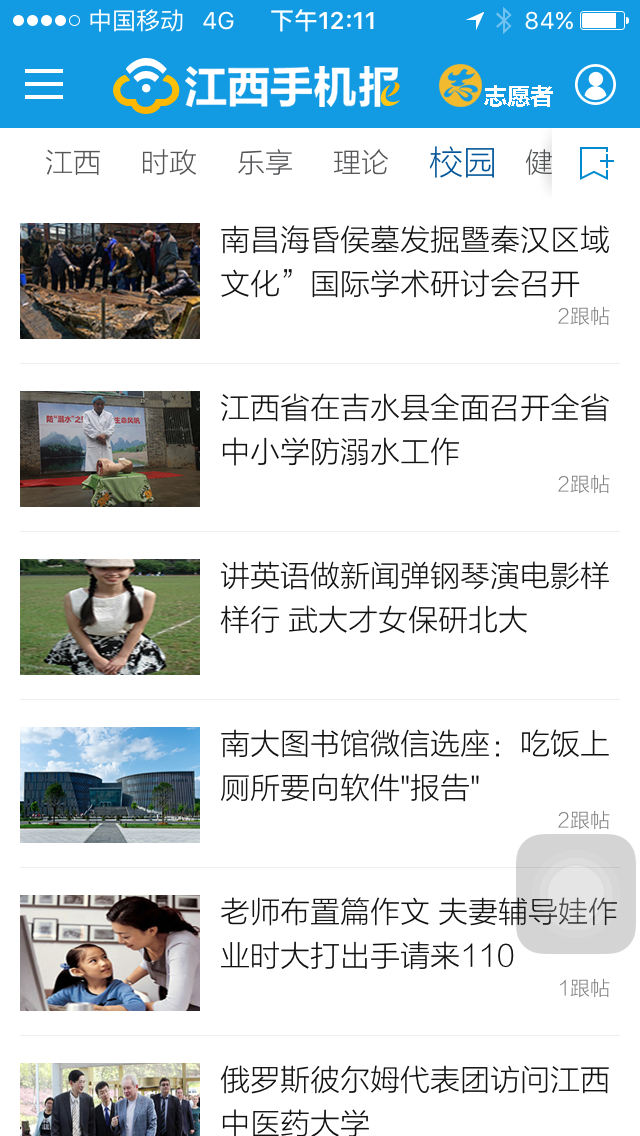Open the add-channel bookmark icon
Screen dimensions: 640x1136
click(x=596, y=163)
